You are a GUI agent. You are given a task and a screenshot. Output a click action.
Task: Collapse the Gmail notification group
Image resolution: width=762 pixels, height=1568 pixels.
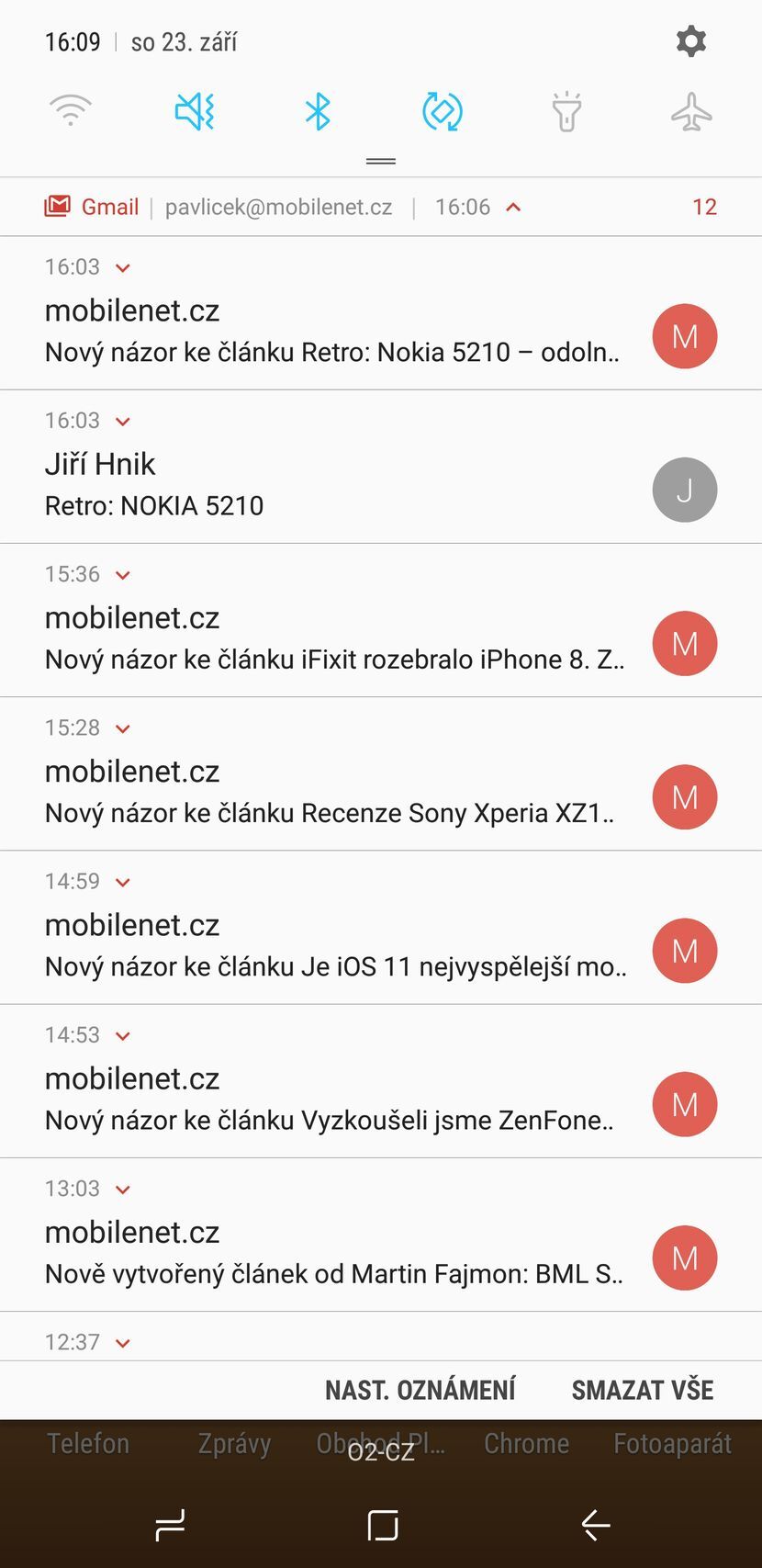click(x=514, y=208)
